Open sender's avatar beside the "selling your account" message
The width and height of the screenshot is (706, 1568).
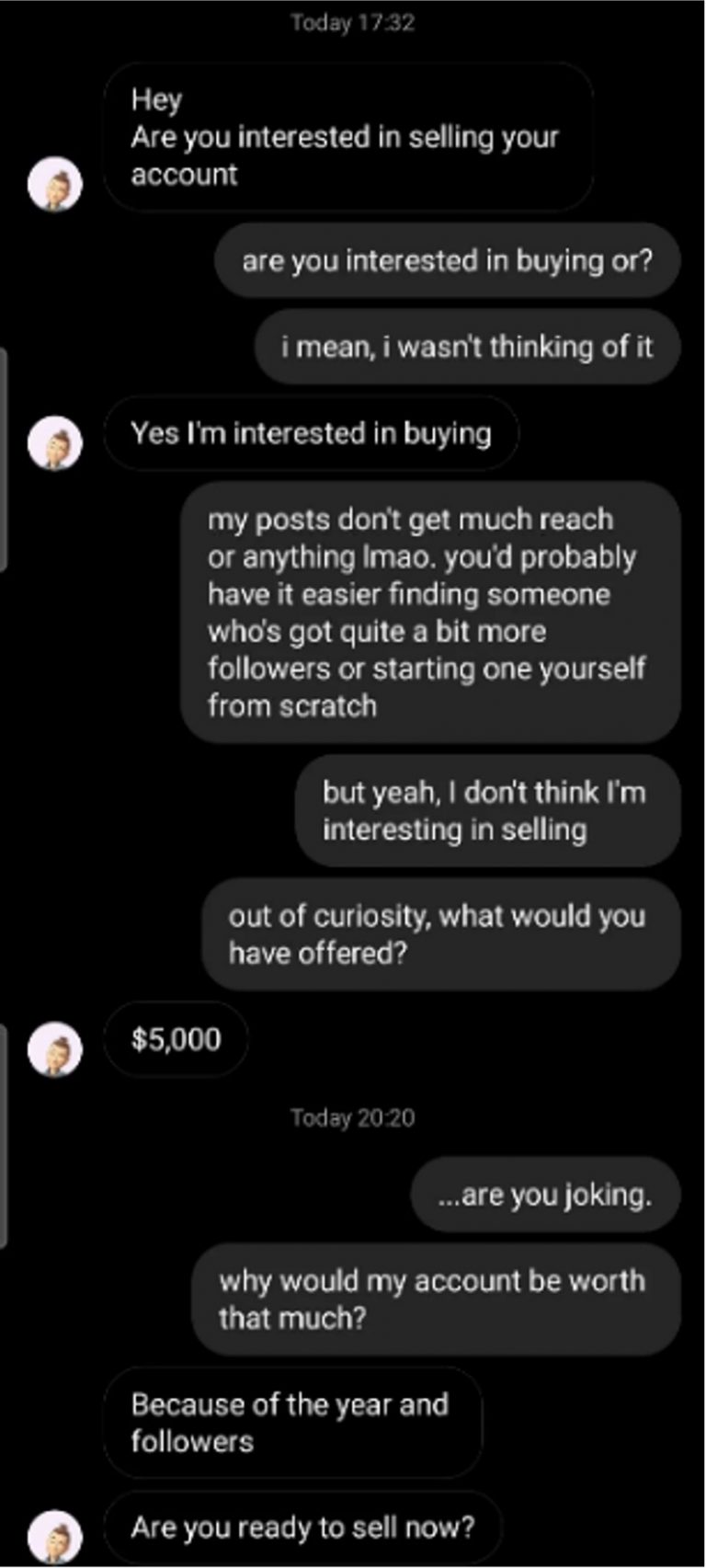(x=55, y=184)
